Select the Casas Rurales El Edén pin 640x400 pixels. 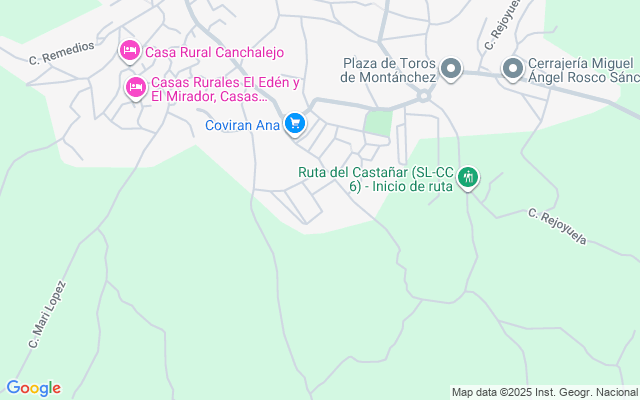136,88
